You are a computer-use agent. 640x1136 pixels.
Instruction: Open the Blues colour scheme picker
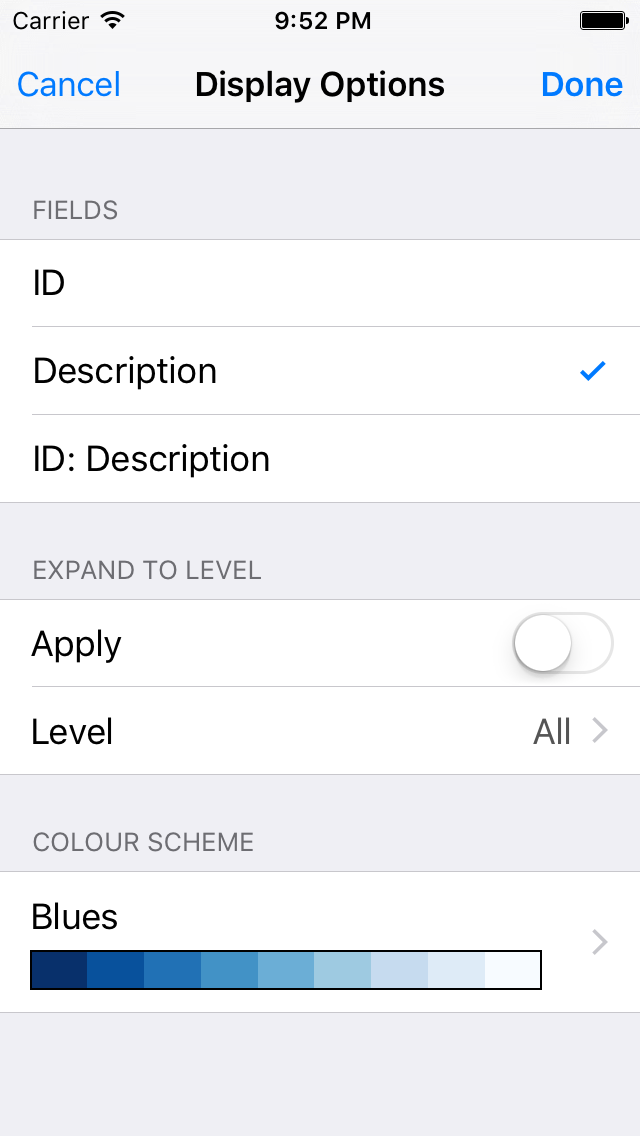(x=320, y=942)
